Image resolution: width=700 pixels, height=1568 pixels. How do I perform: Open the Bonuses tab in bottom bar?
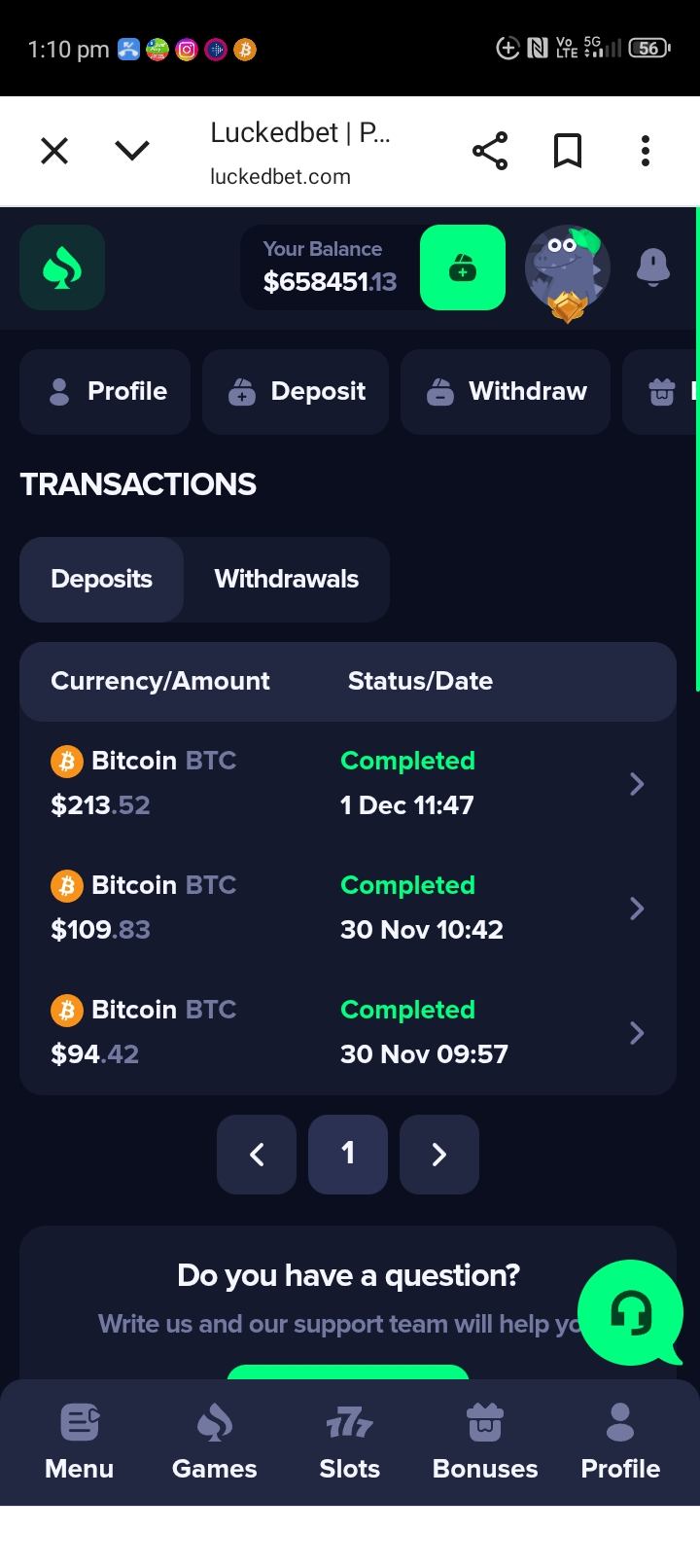point(484,1442)
